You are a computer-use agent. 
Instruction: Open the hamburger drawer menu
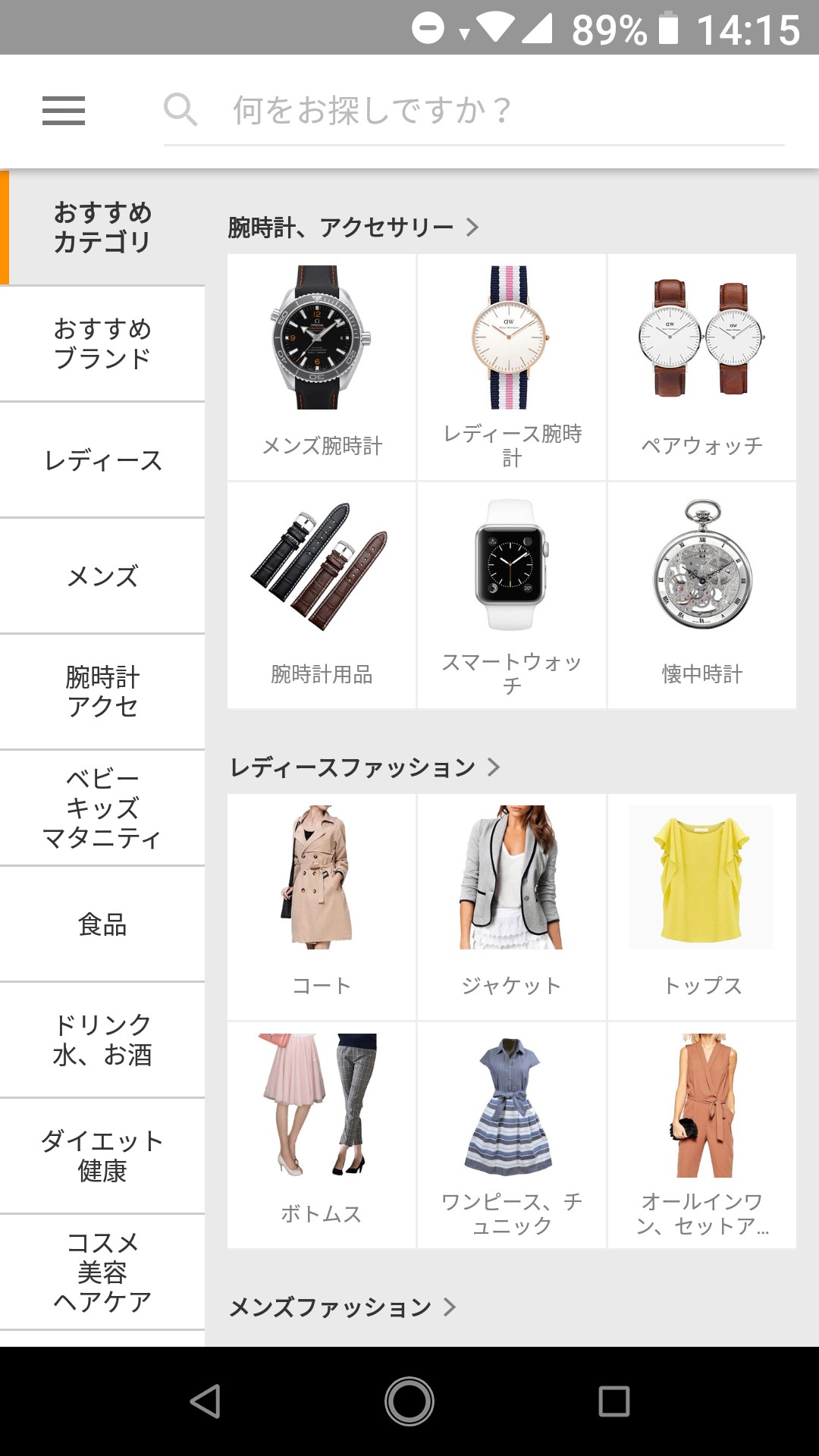64,111
